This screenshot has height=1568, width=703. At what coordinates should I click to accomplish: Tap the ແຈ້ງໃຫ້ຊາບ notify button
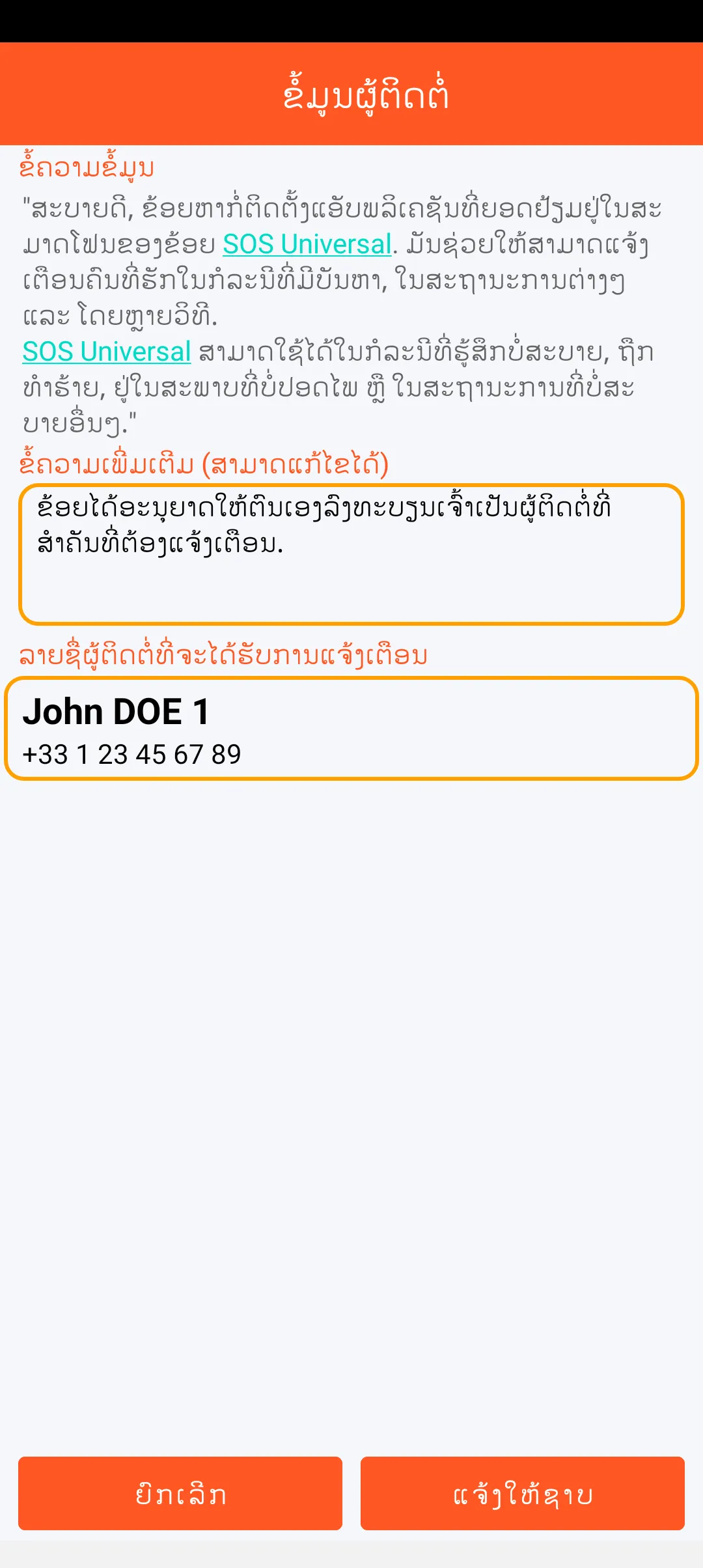(x=522, y=1493)
